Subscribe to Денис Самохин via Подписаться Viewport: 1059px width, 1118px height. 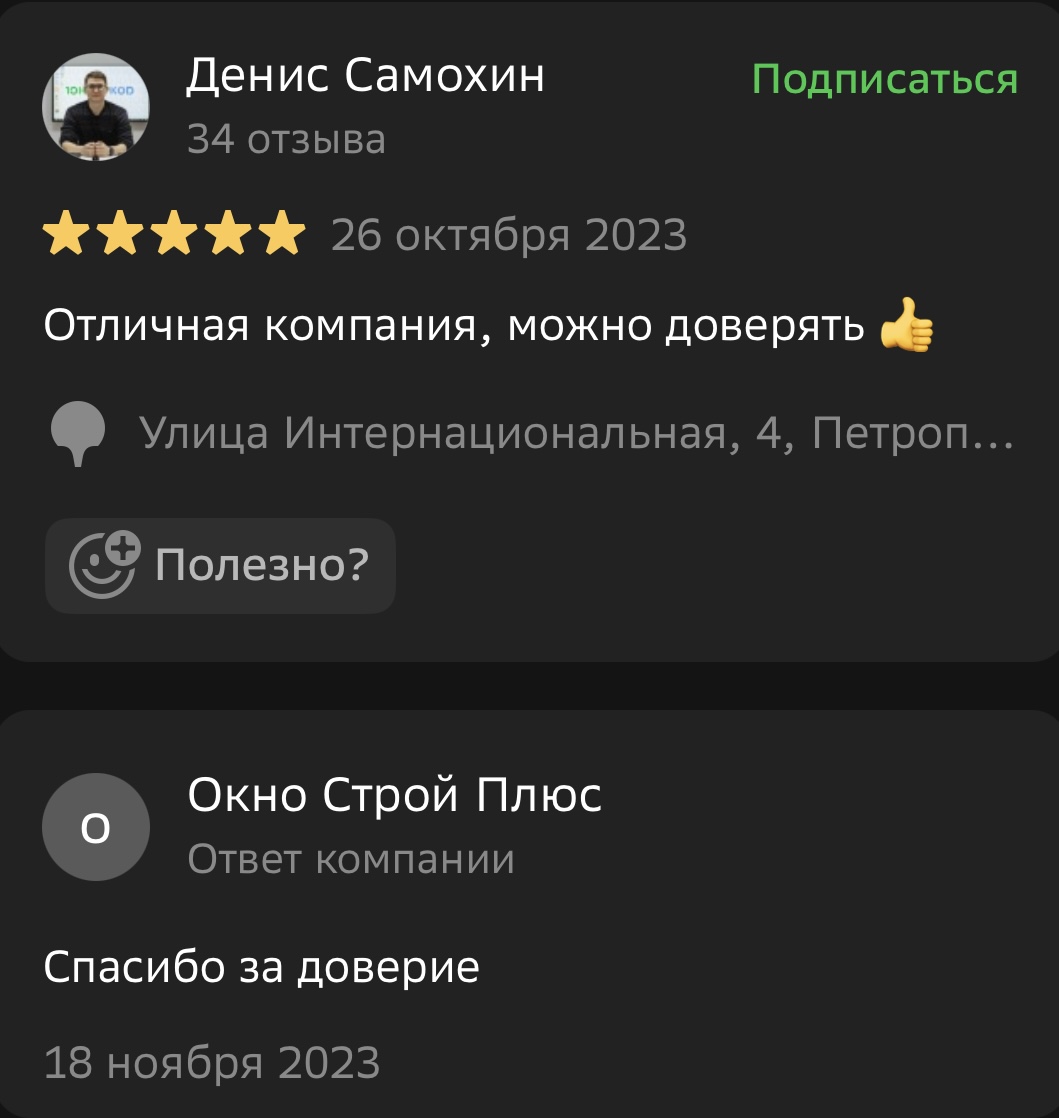pos(884,79)
